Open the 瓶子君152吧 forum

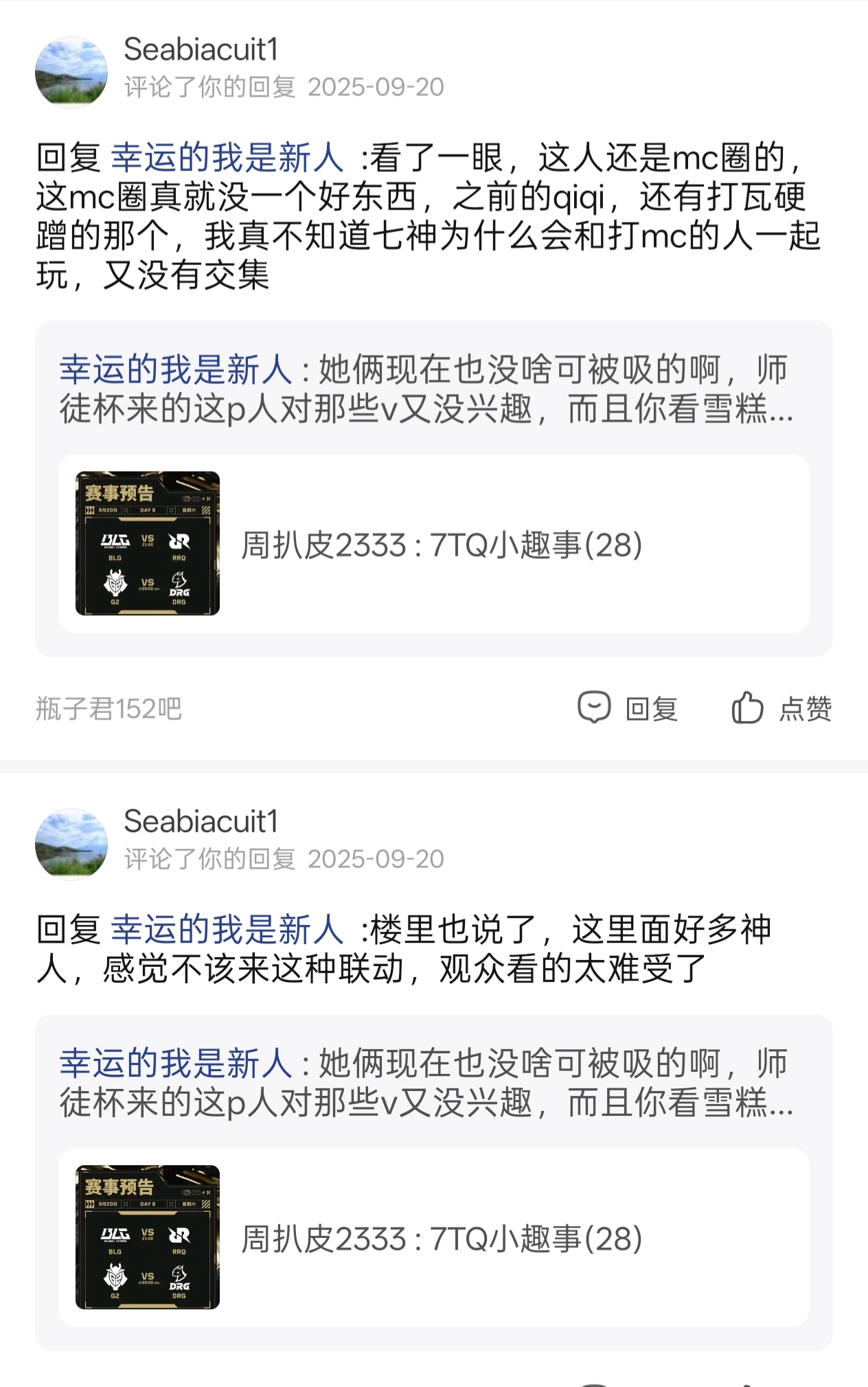click(x=108, y=709)
